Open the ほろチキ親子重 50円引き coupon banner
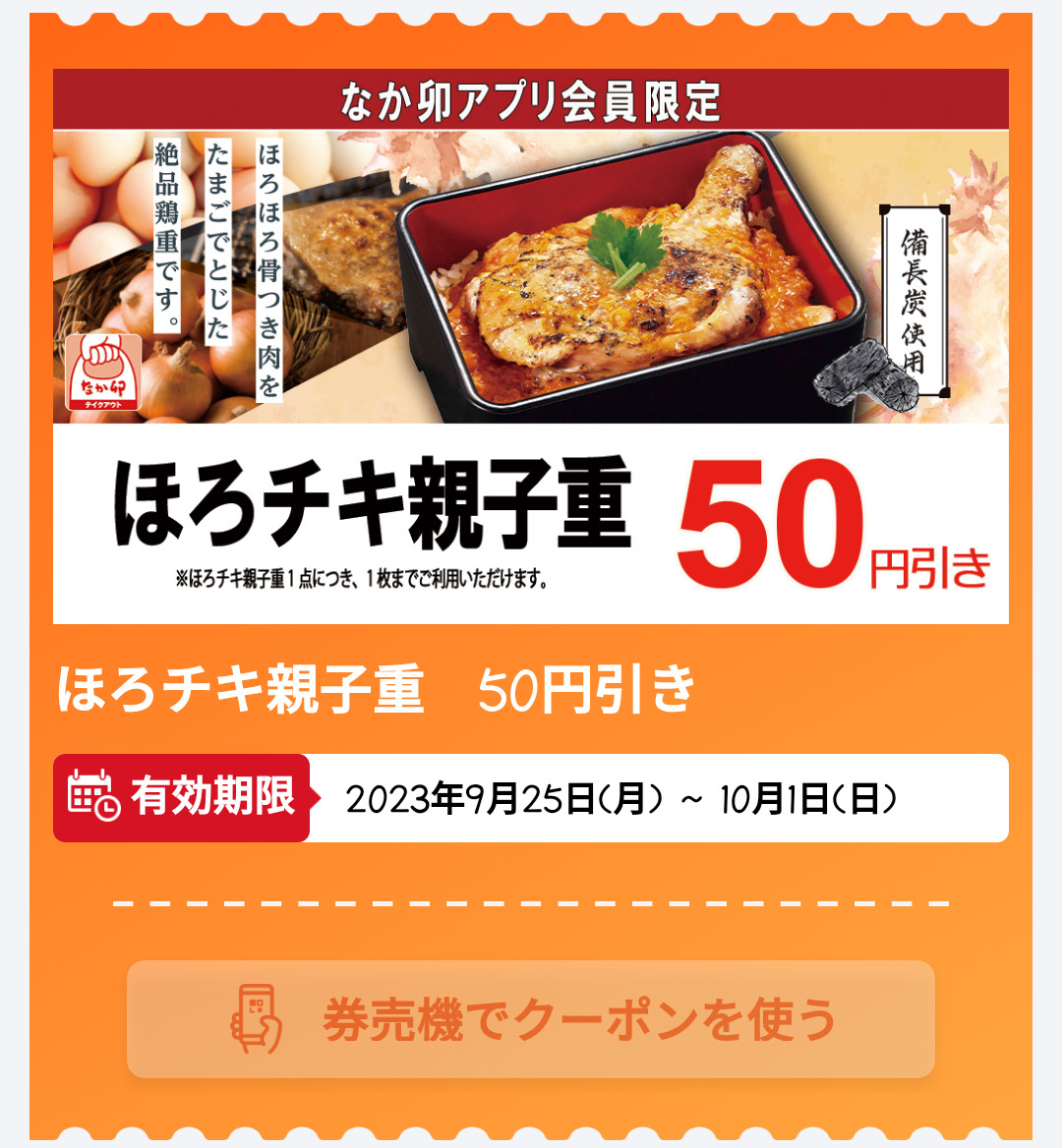Screen dimensions: 1062x1148 coord(530,346)
